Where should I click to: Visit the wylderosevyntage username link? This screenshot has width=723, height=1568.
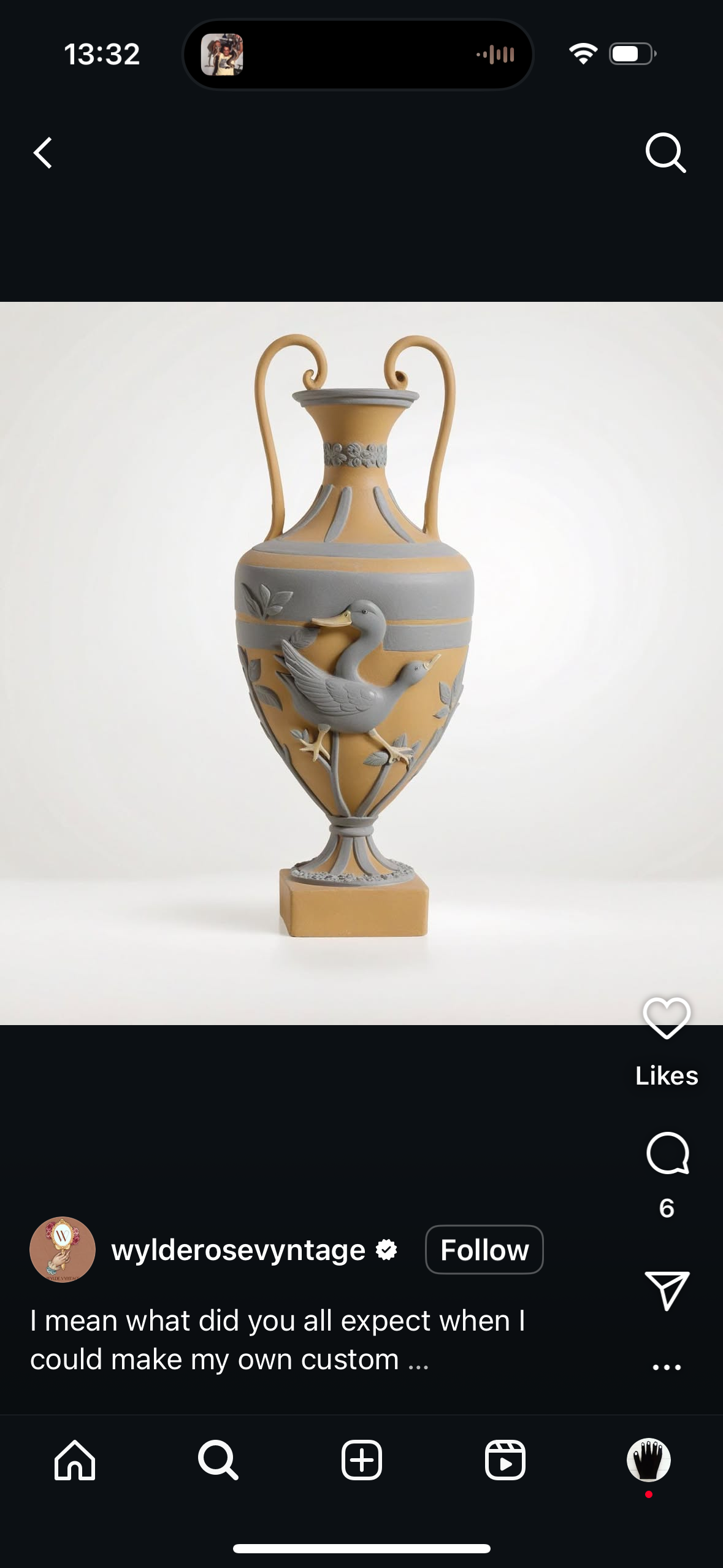click(x=239, y=1250)
